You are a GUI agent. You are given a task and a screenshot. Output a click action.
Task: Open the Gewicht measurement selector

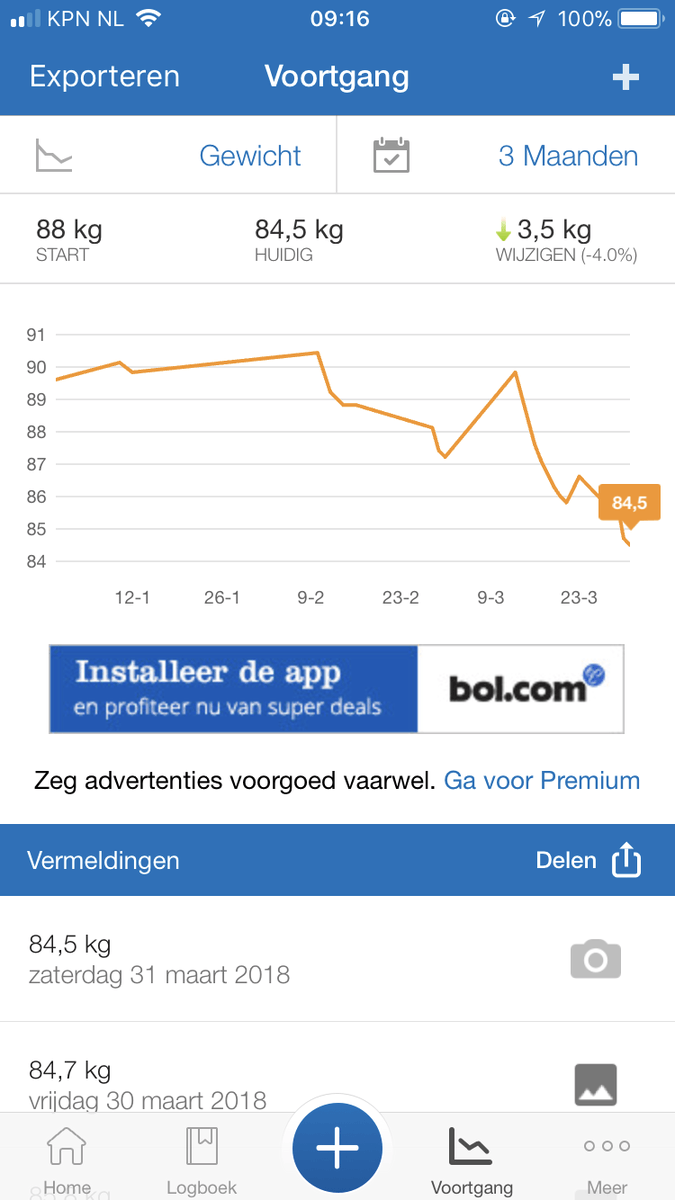coord(168,156)
